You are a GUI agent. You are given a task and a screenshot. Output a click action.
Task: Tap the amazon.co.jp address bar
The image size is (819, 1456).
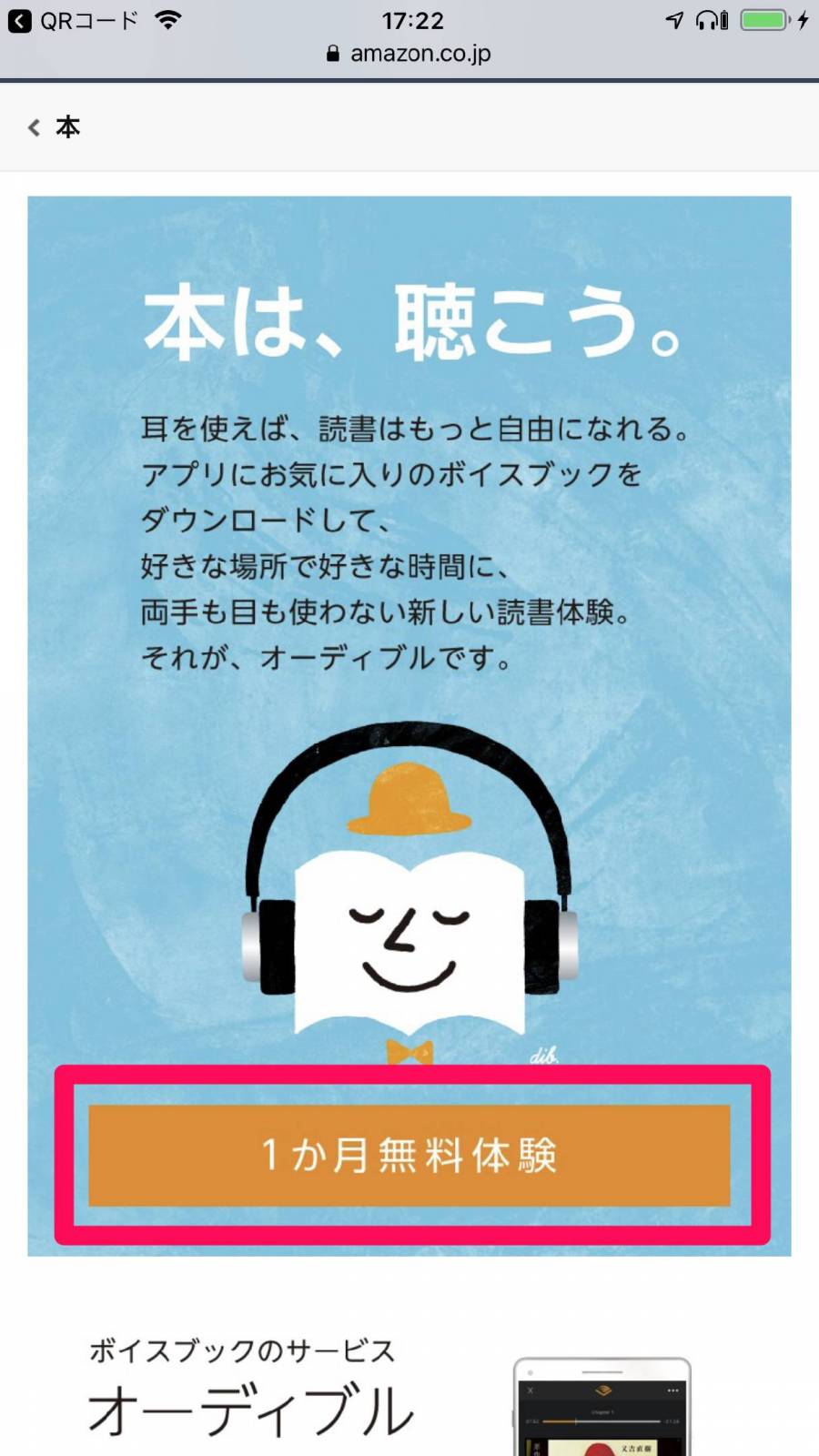coord(409,54)
